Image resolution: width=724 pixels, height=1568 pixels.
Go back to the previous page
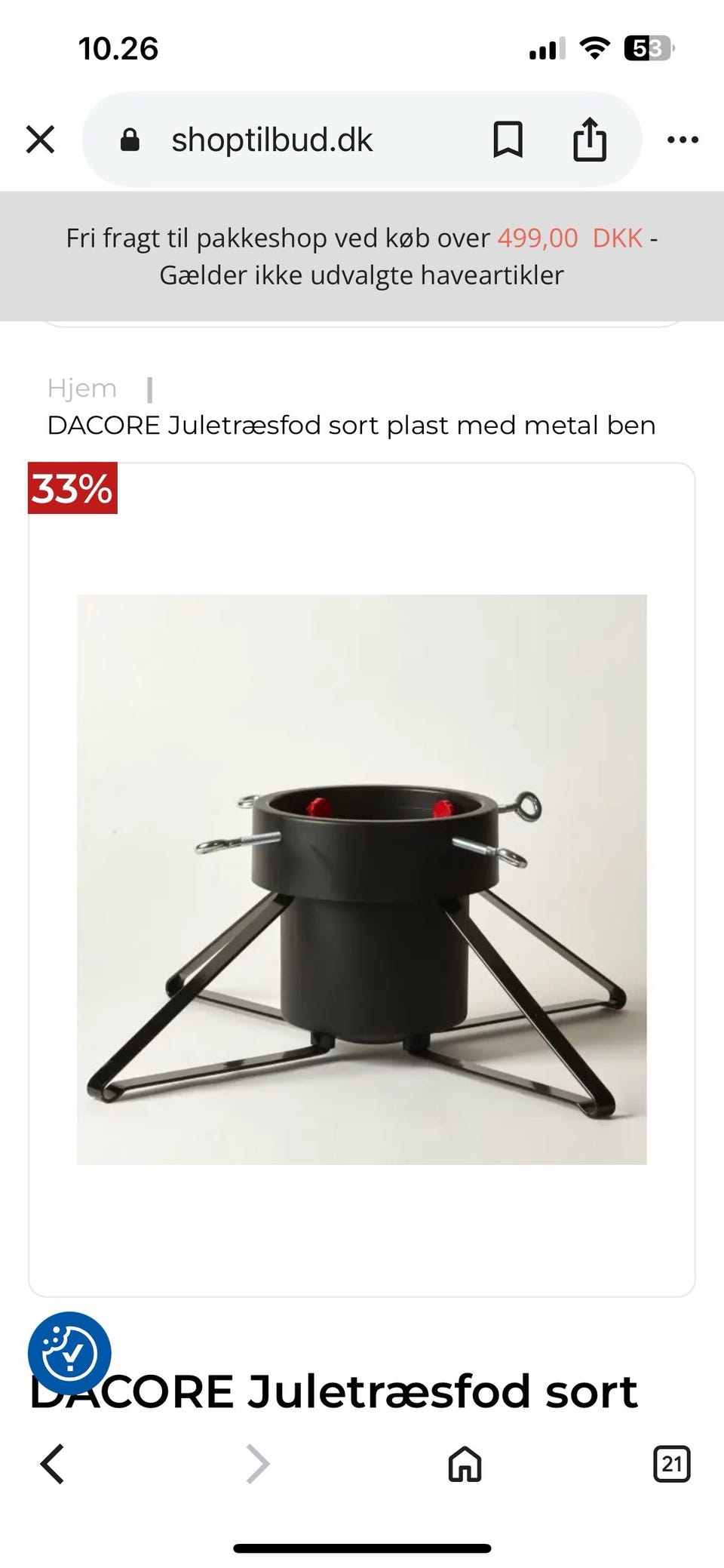pyautogui.click(x=52, y=1464)
